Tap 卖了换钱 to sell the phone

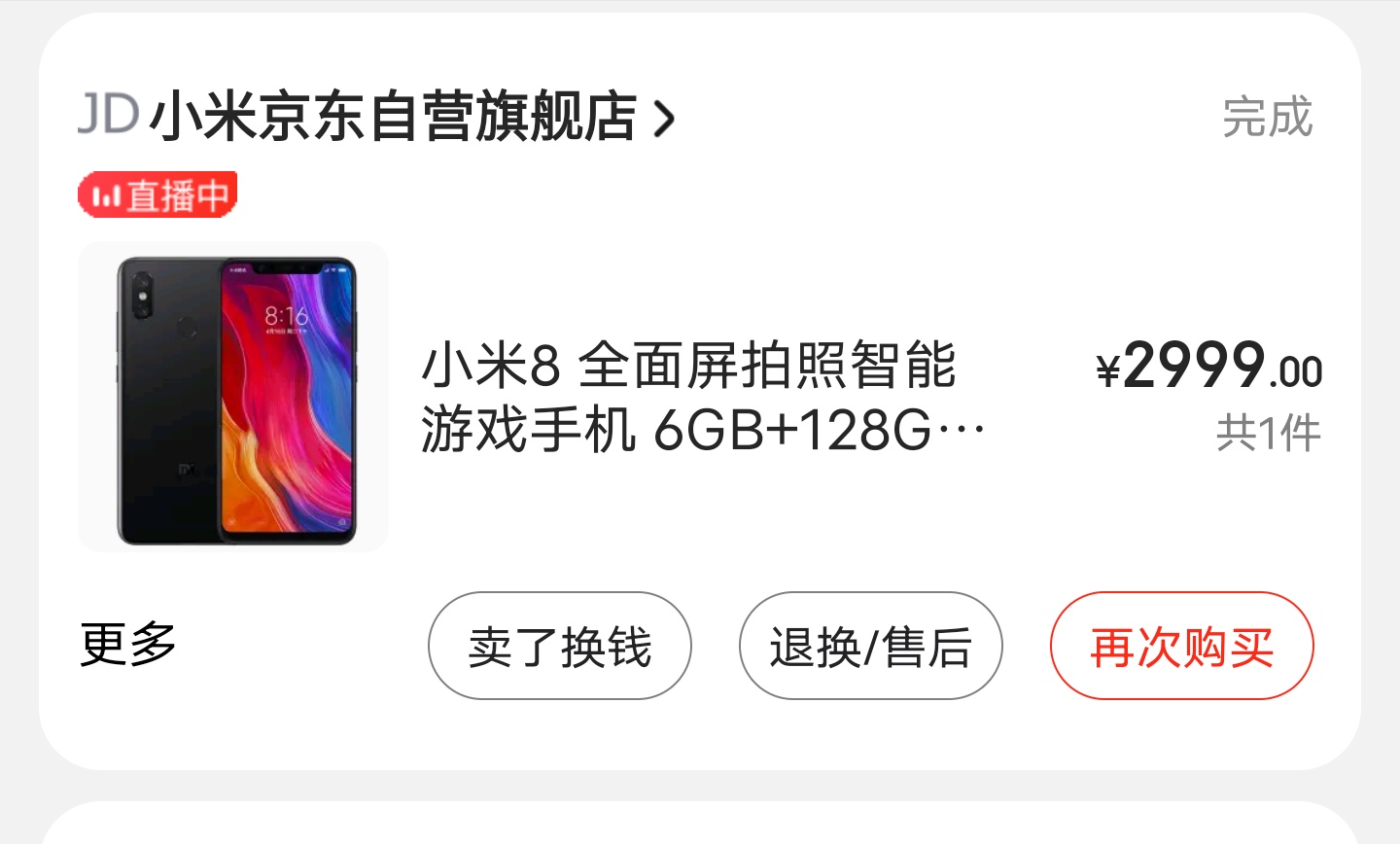(560, 647)
